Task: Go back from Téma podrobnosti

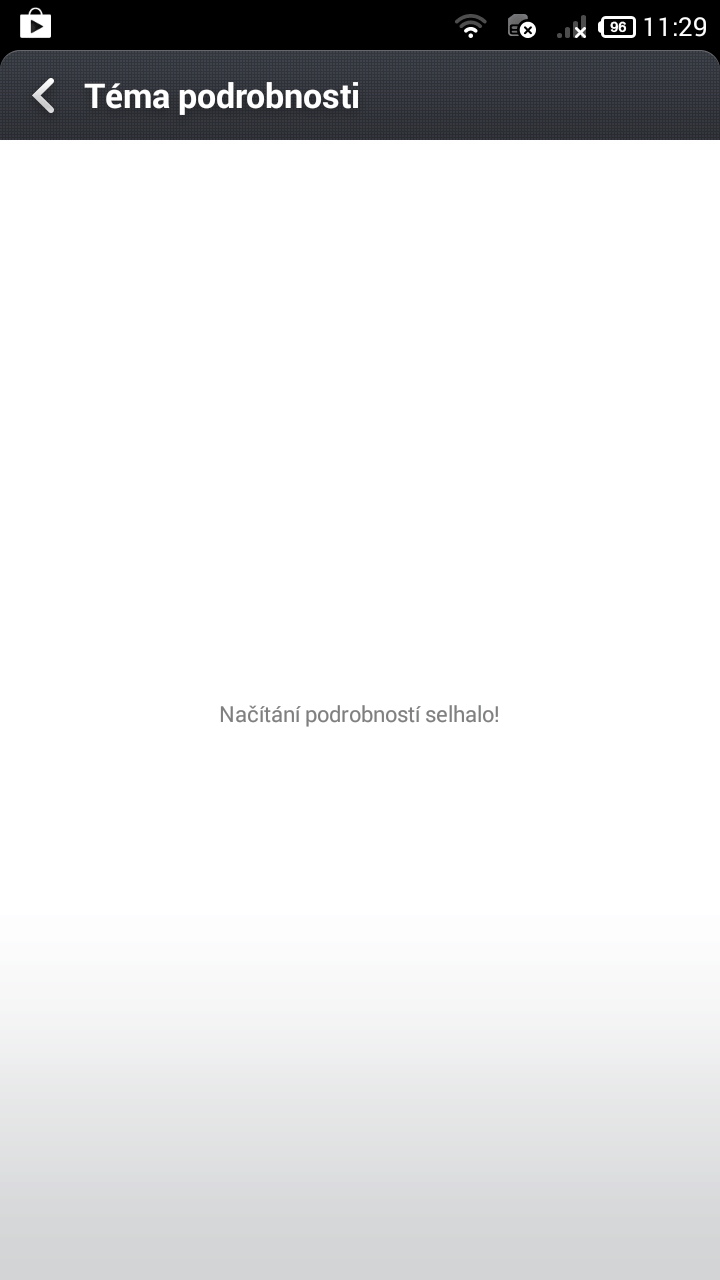Action: [x=43, y=96]
